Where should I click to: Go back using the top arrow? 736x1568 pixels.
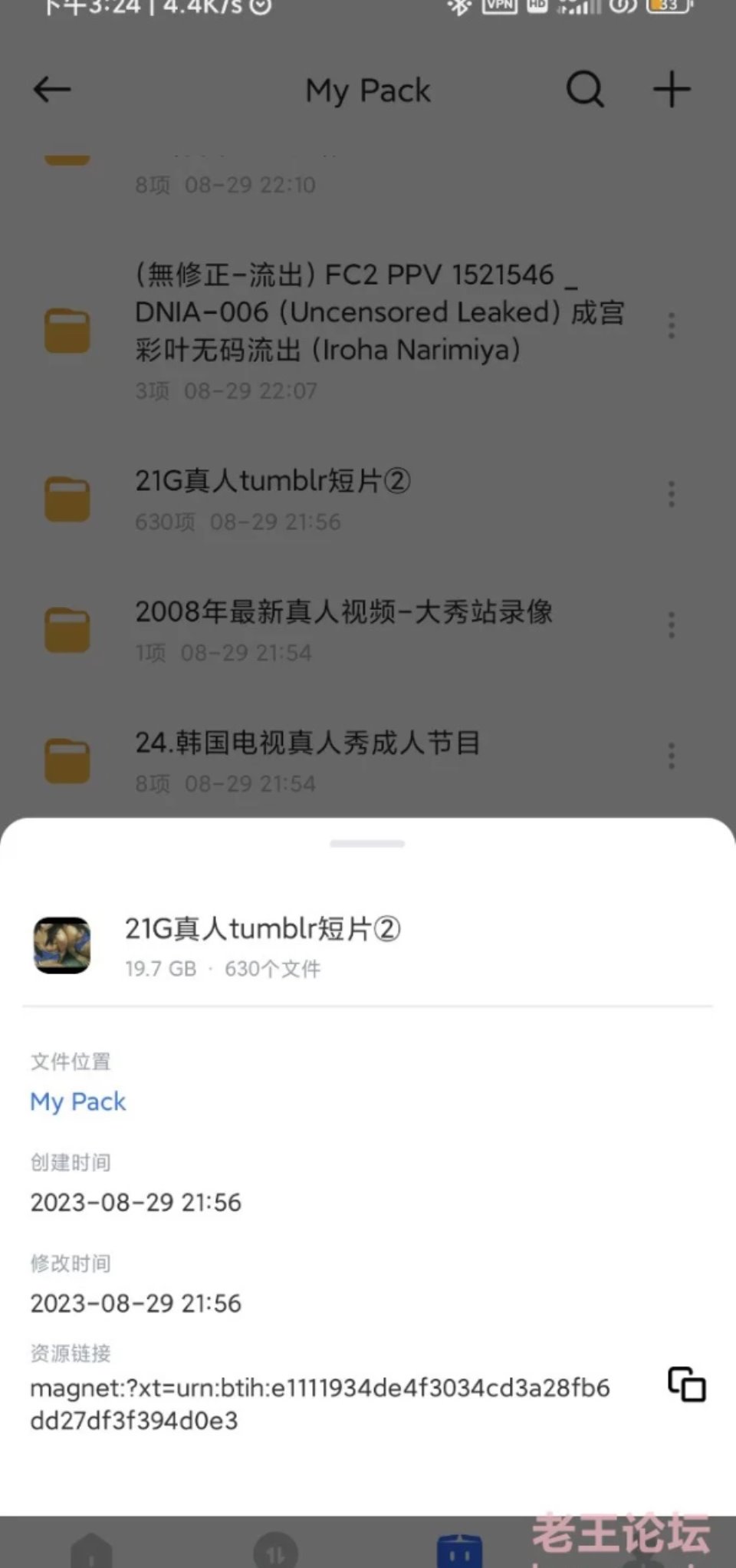[52, 90]
